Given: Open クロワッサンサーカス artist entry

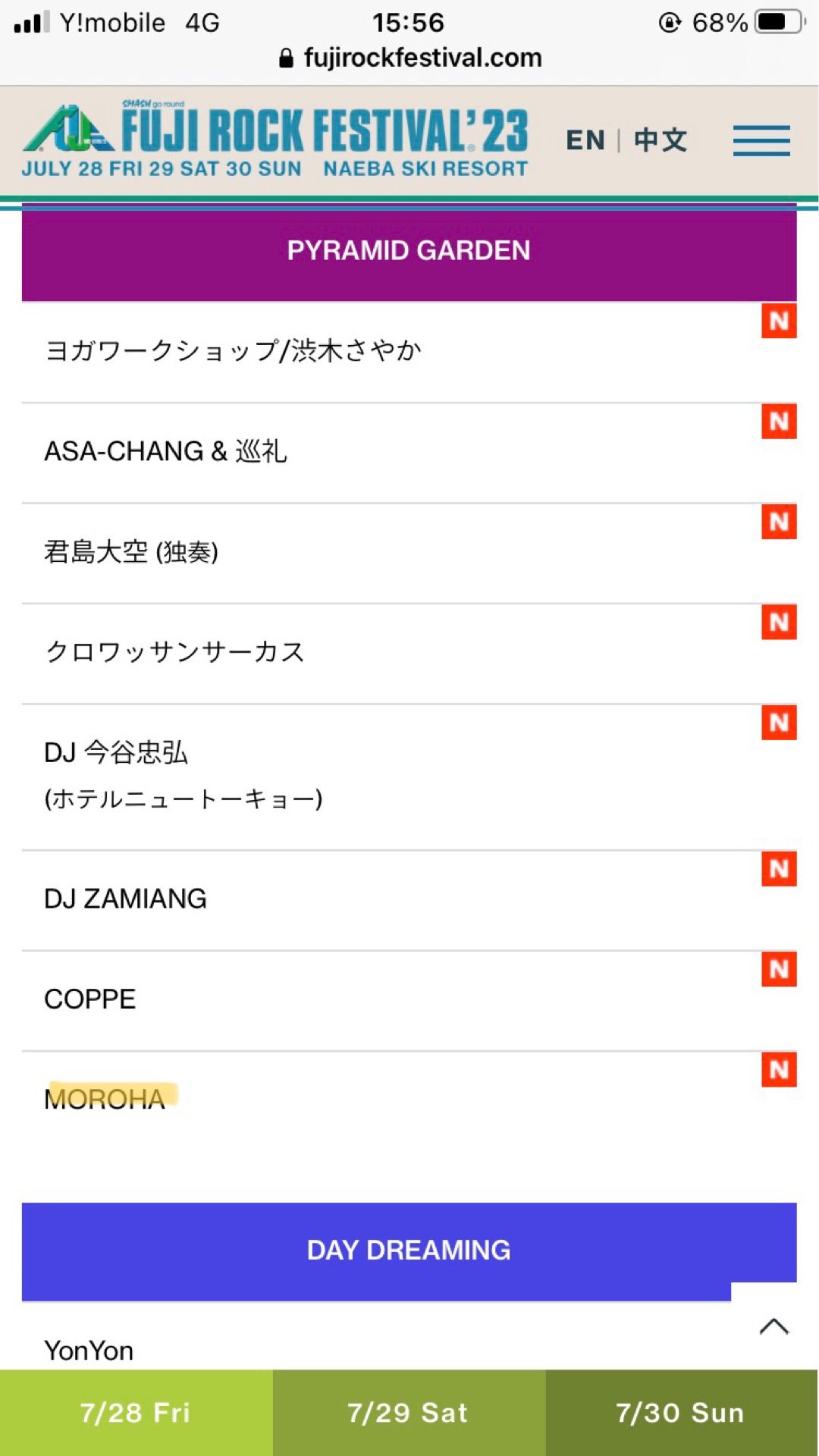Looking at the screenshot, I should click(174, 652).
